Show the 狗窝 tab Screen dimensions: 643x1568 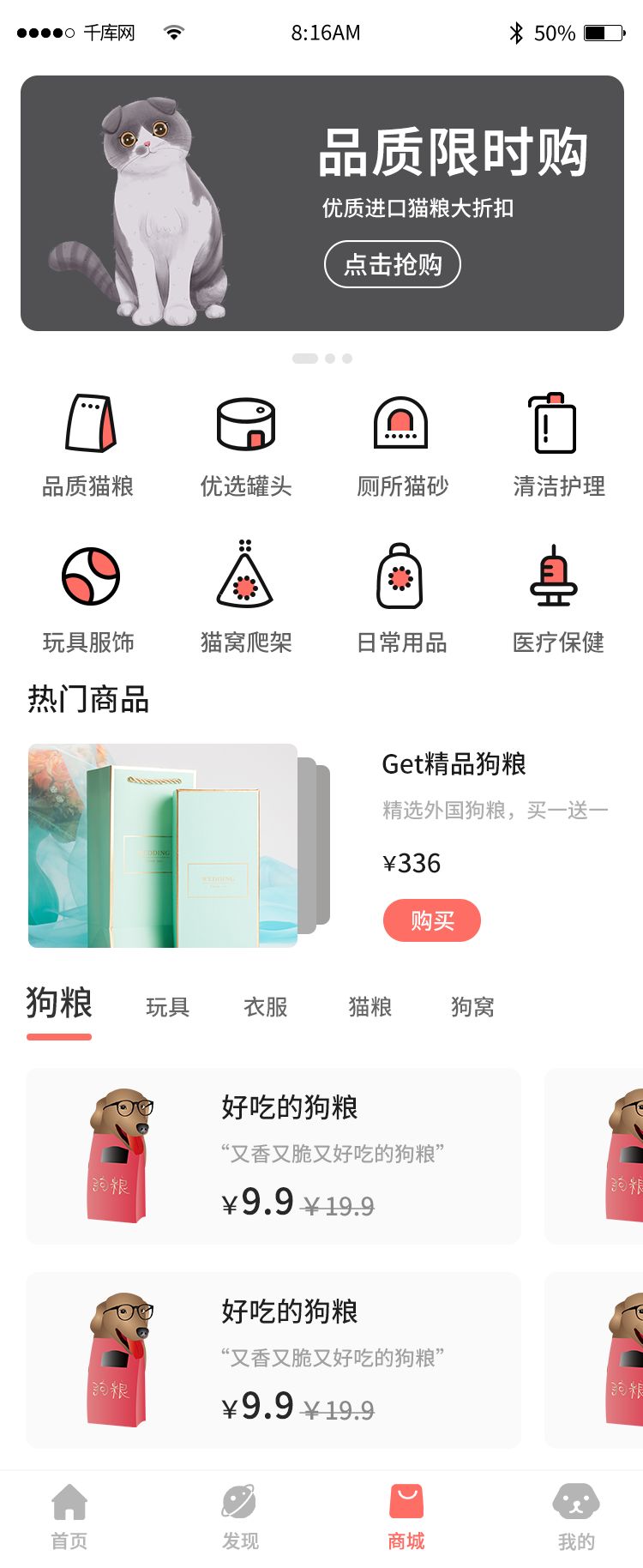(x=472, y=1007)
